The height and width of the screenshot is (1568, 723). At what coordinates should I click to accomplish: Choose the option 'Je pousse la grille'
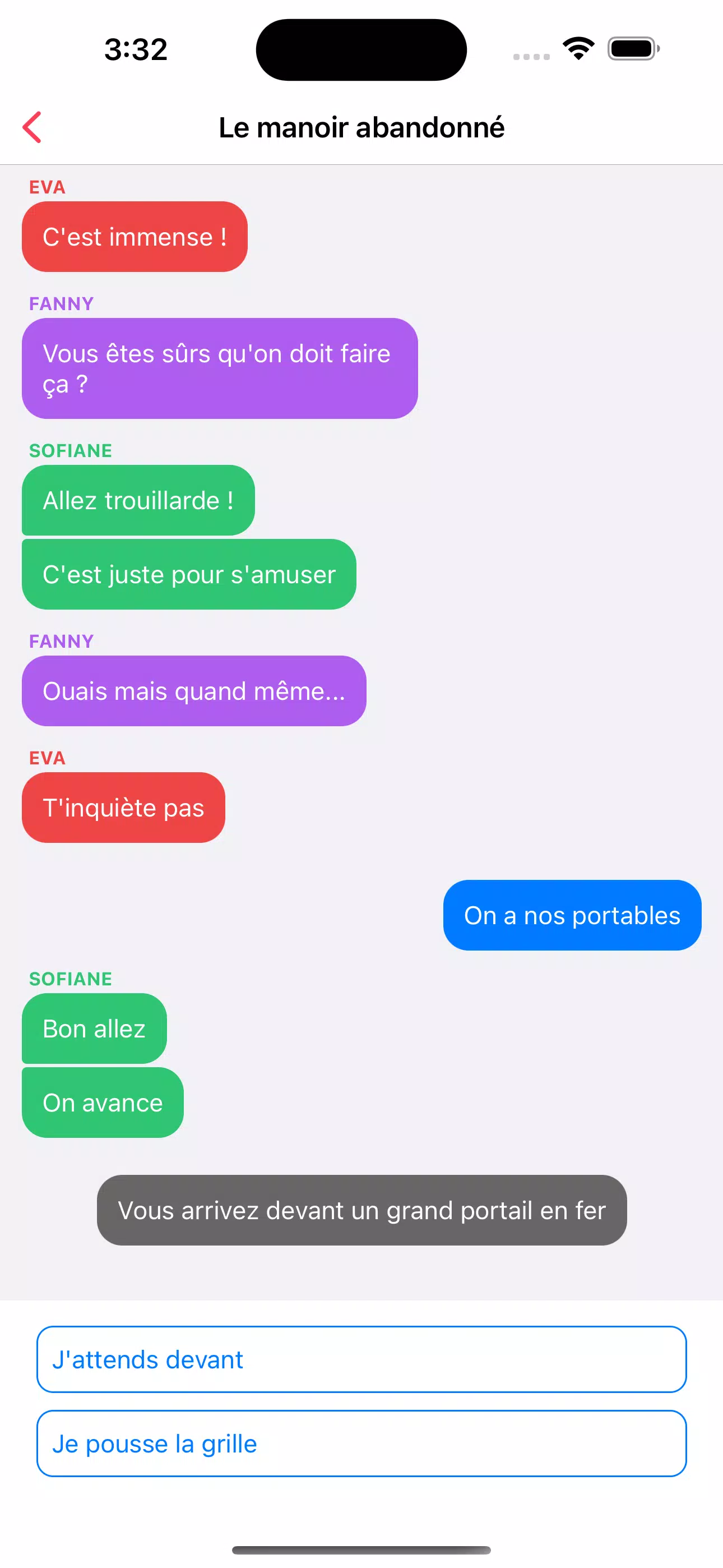point(361,1444)
